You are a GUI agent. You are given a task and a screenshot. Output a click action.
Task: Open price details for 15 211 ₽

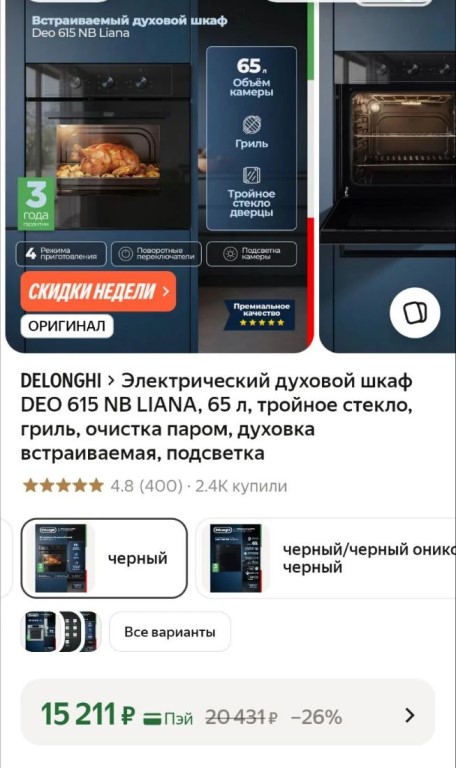tap(228, 715)
